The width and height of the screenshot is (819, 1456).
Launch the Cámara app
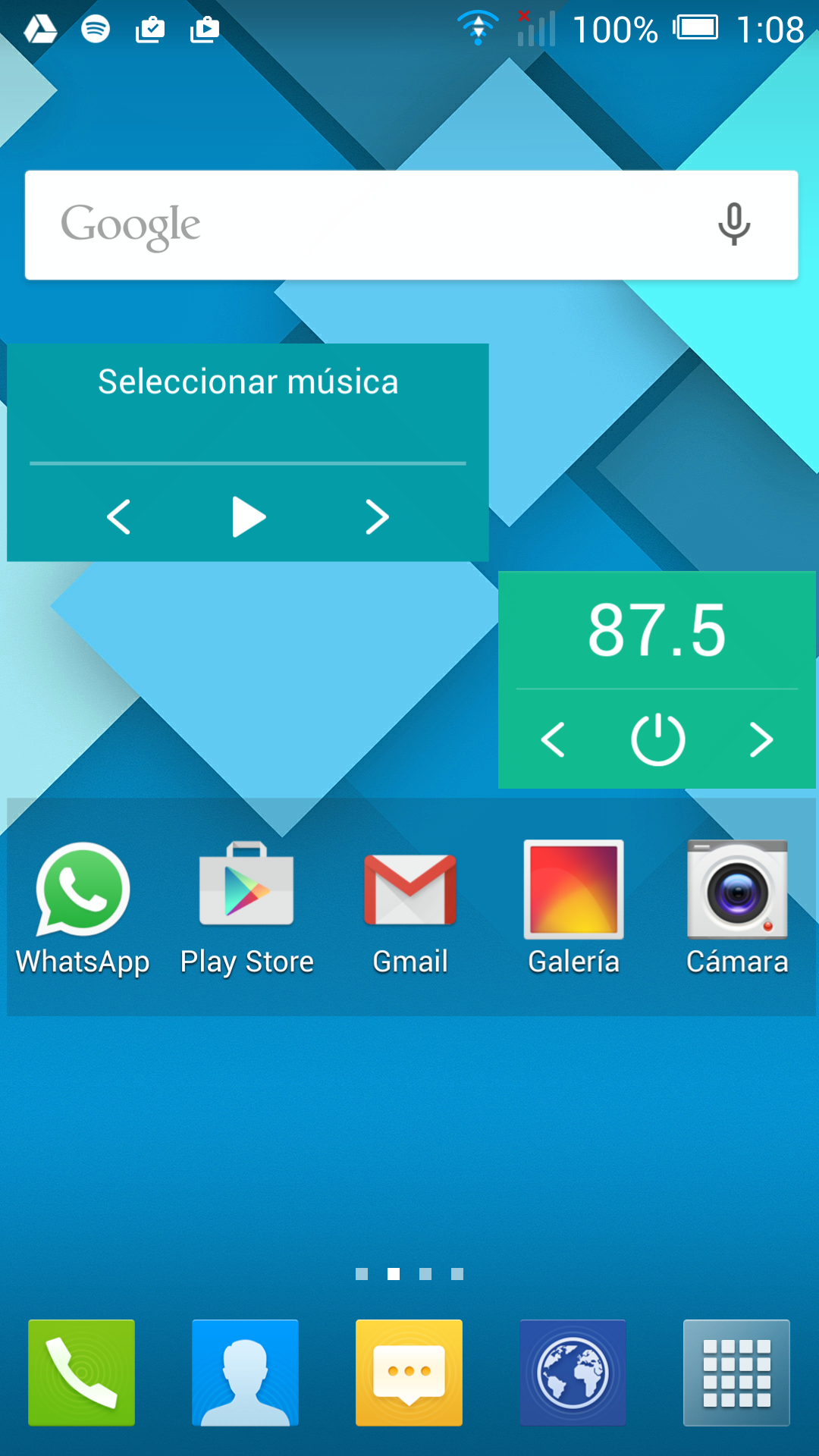[737, 909]
